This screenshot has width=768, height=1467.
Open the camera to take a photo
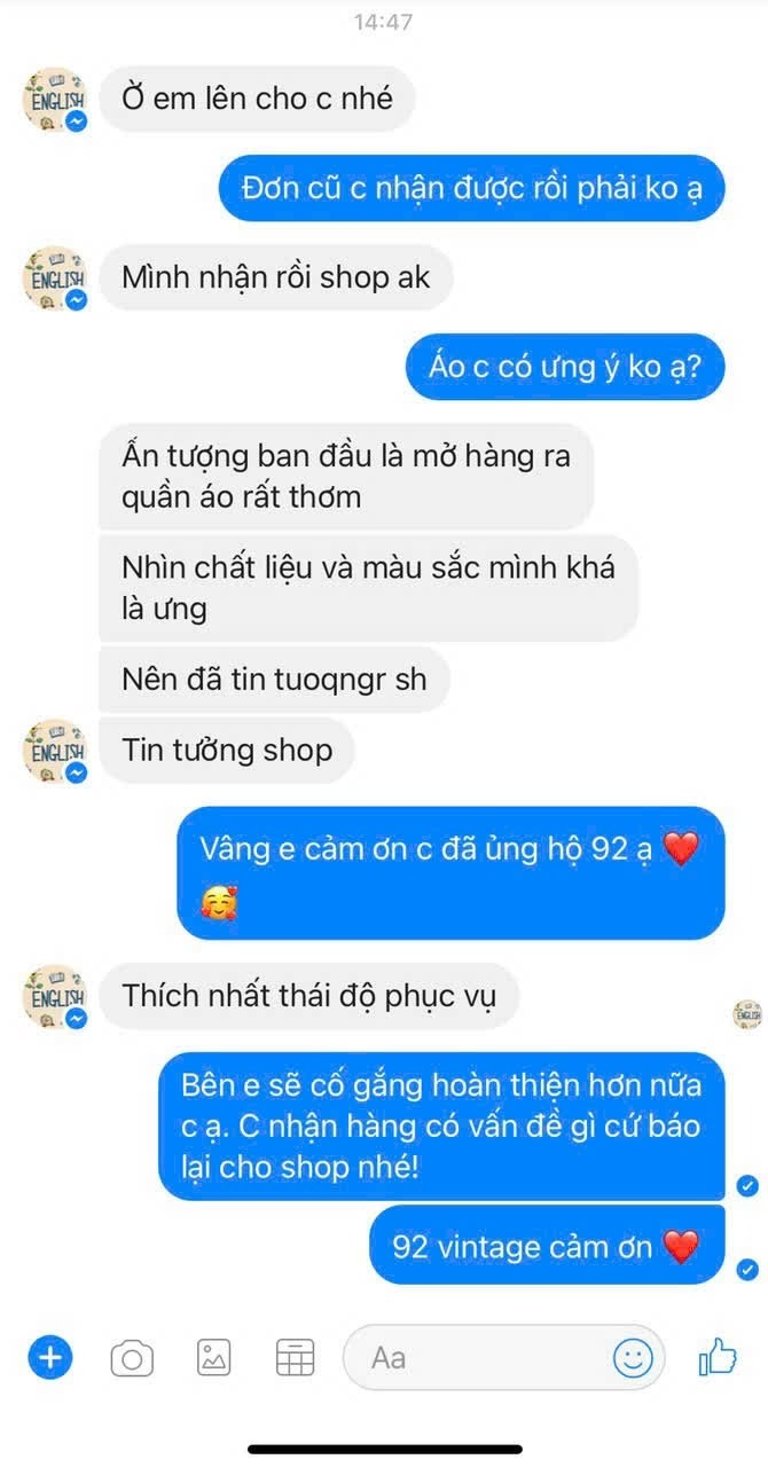click(x=132, y=1358)
